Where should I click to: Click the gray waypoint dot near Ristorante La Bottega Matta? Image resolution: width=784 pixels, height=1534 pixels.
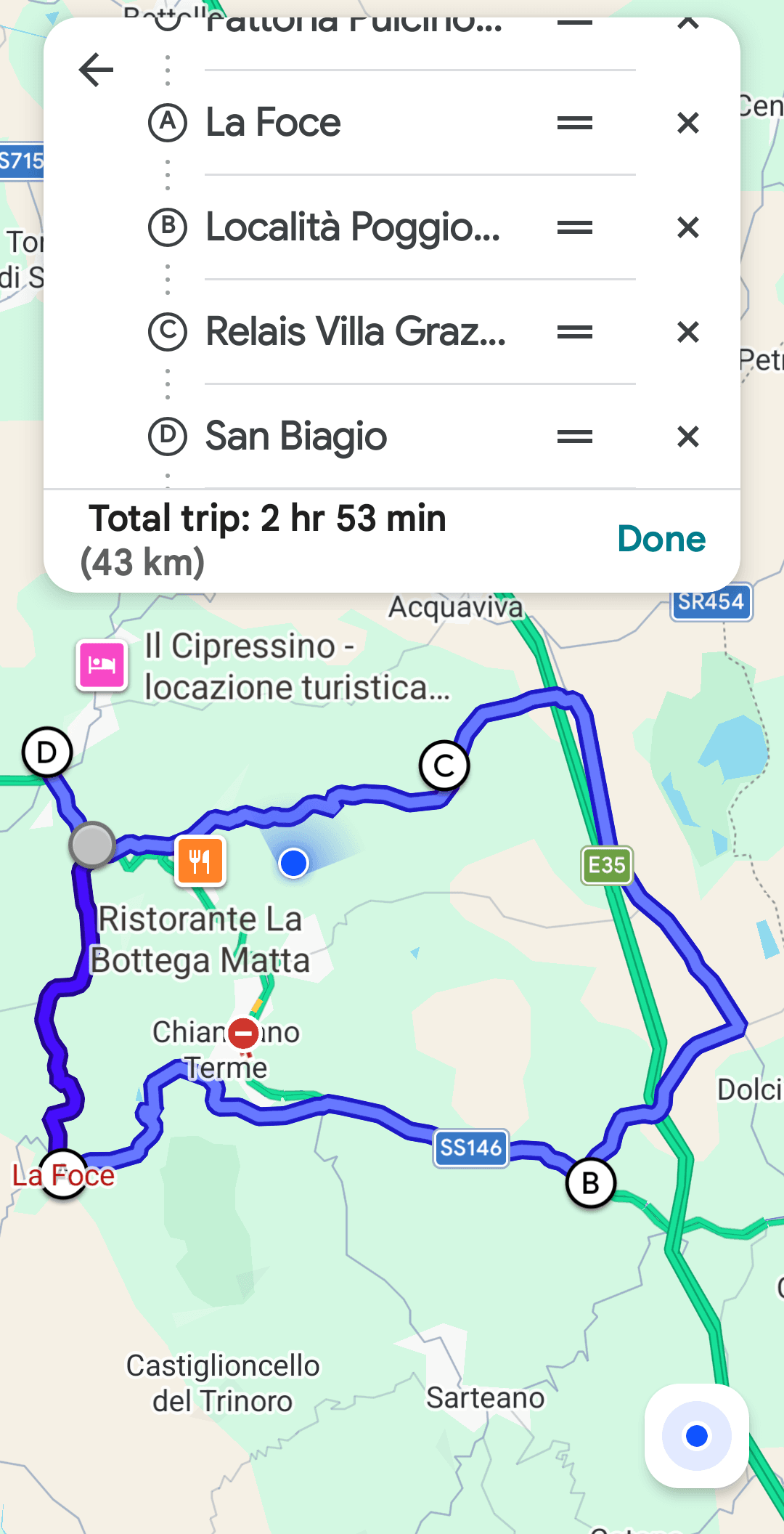pyautogui.click(x=91, y=845)
